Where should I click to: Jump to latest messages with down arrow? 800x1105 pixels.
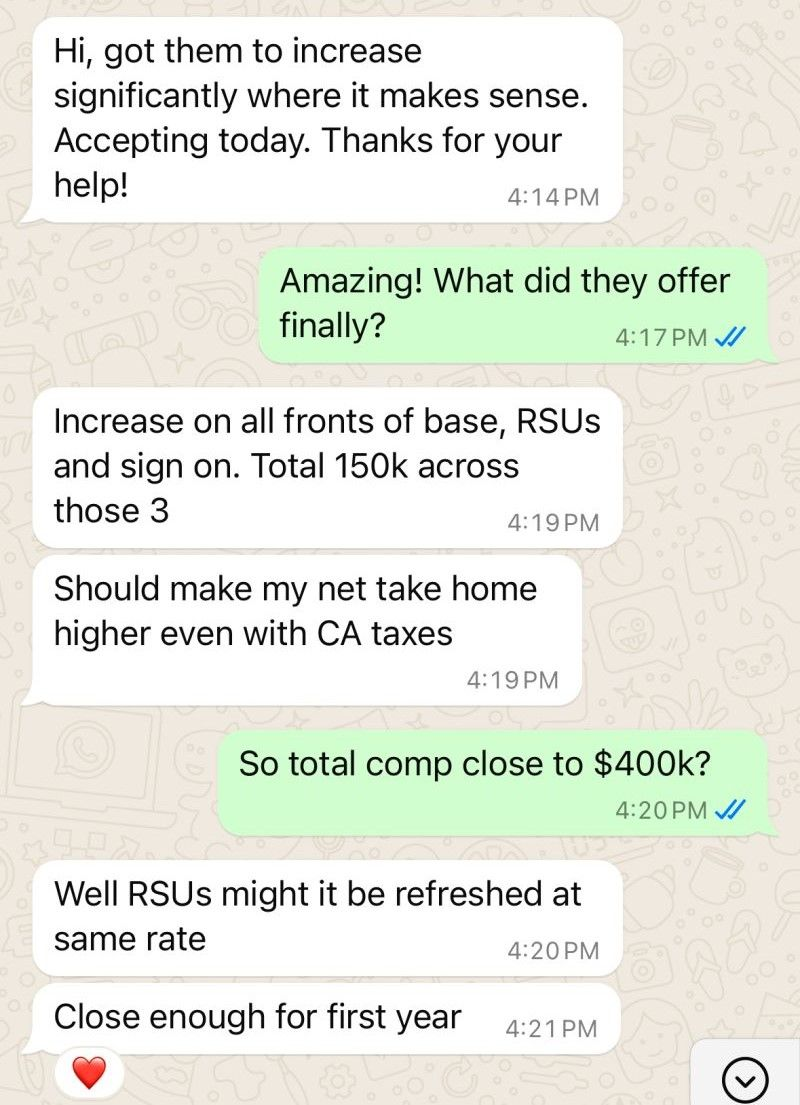[745, 1078]
